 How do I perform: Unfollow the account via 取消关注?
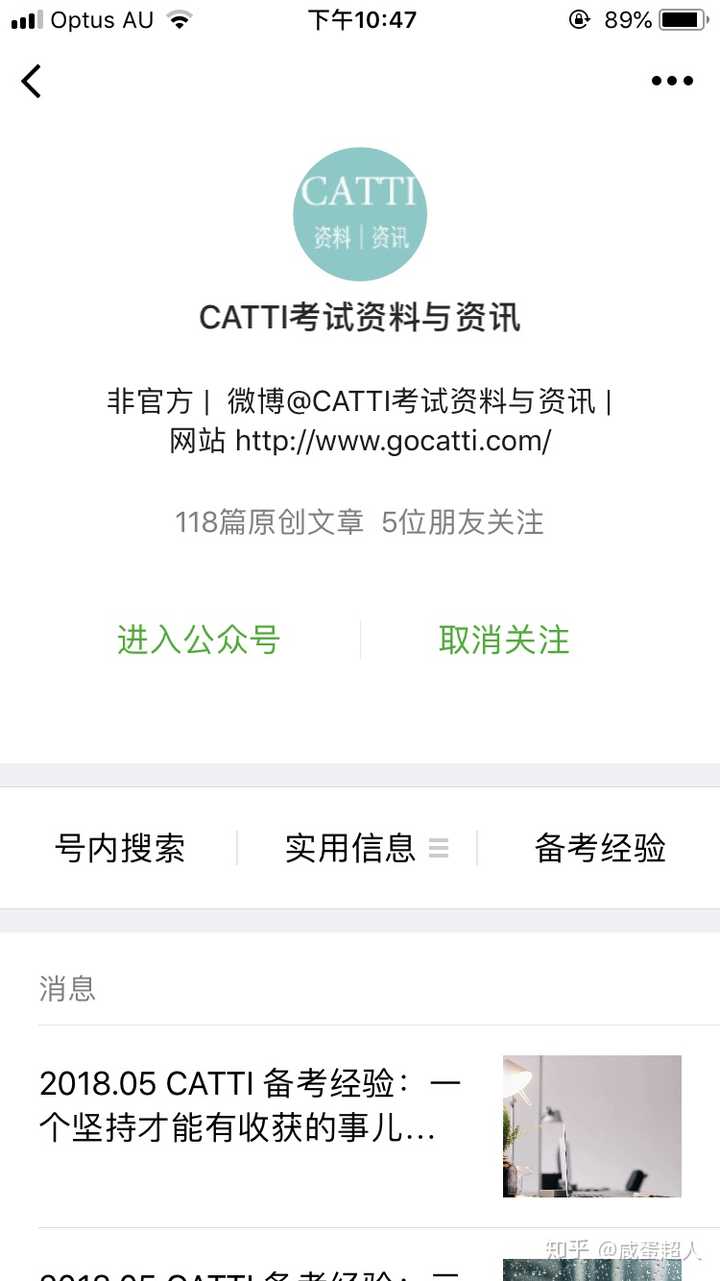point(504,640)
